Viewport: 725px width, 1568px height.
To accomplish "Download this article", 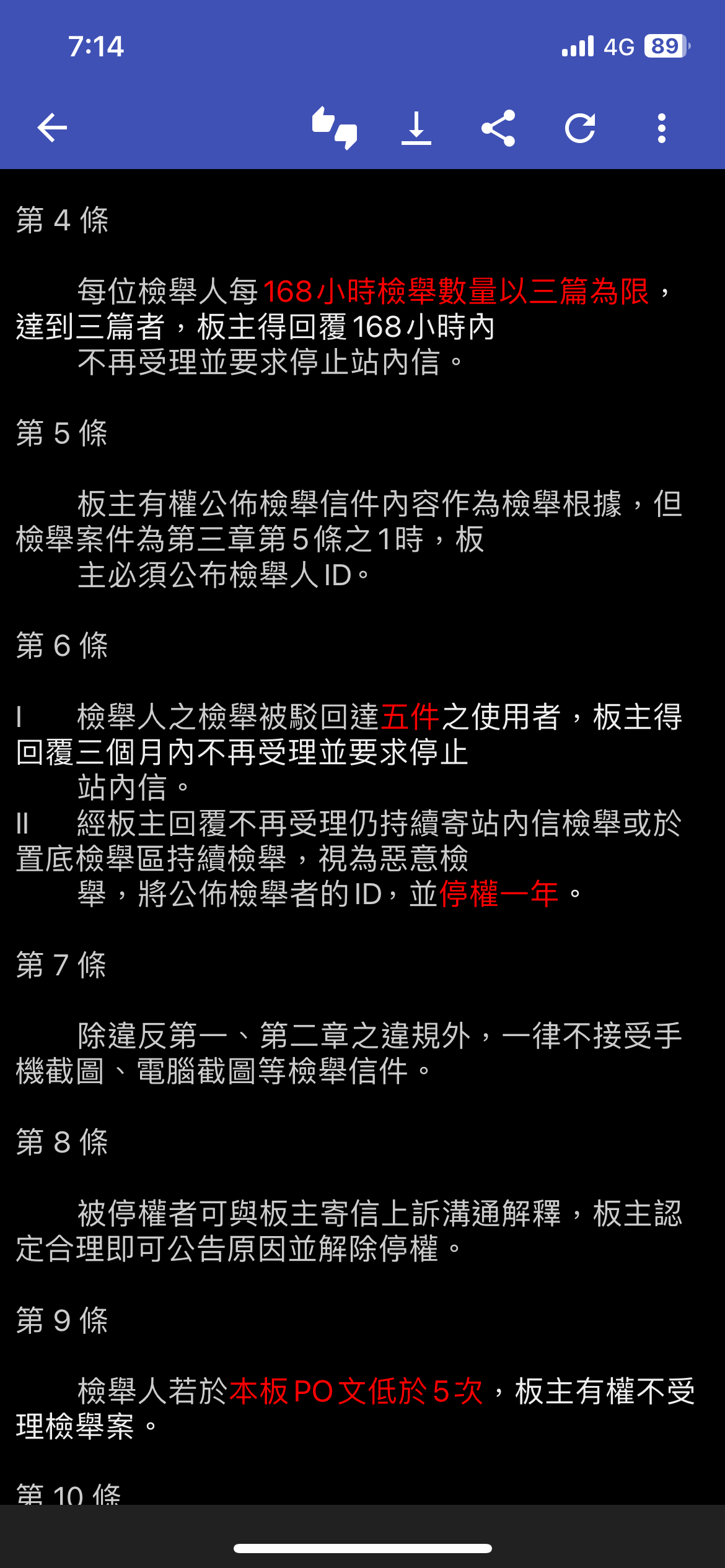I will [416, 128].
